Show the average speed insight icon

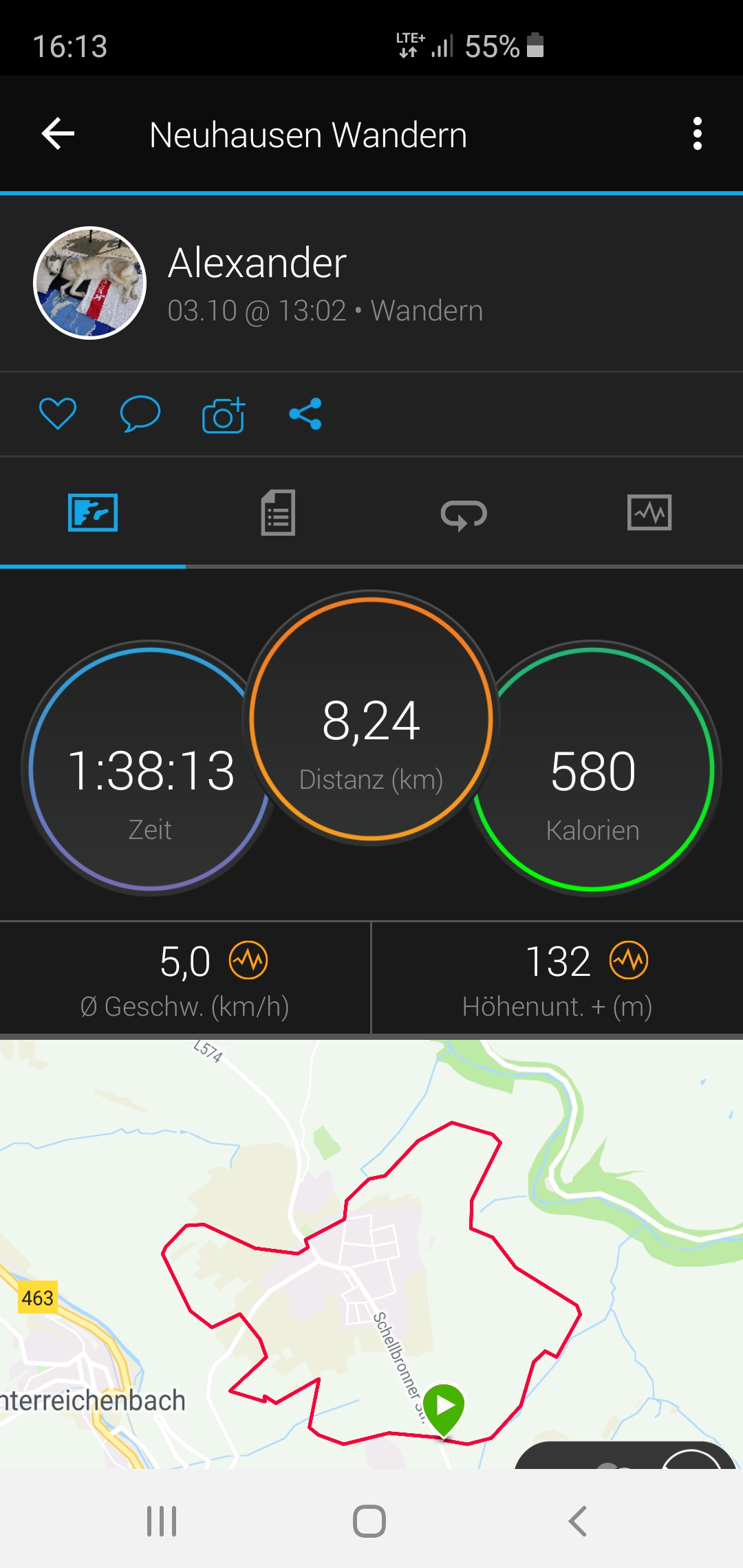(x=248, y=960)
